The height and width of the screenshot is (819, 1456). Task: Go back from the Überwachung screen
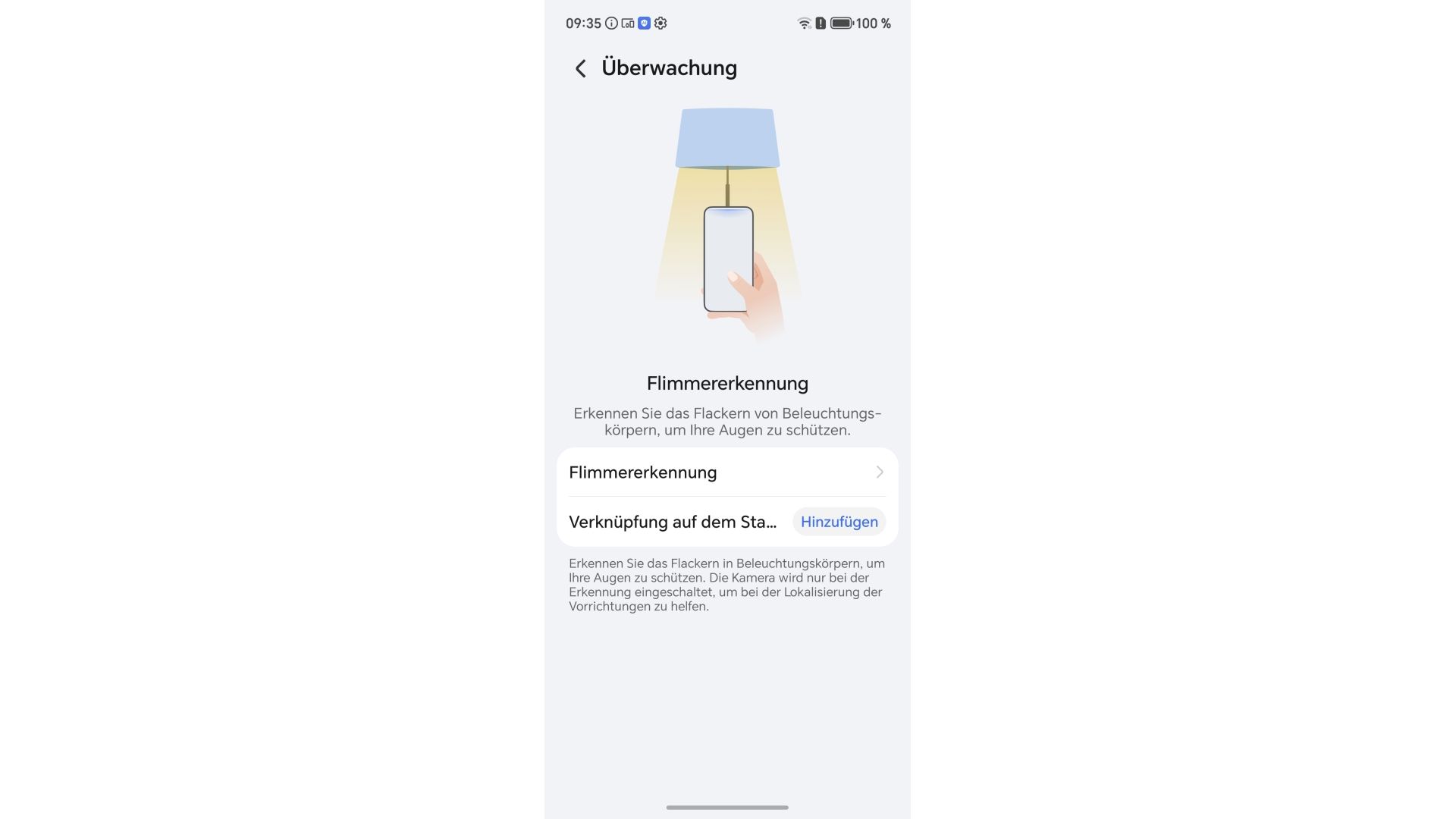click(580, 69)
